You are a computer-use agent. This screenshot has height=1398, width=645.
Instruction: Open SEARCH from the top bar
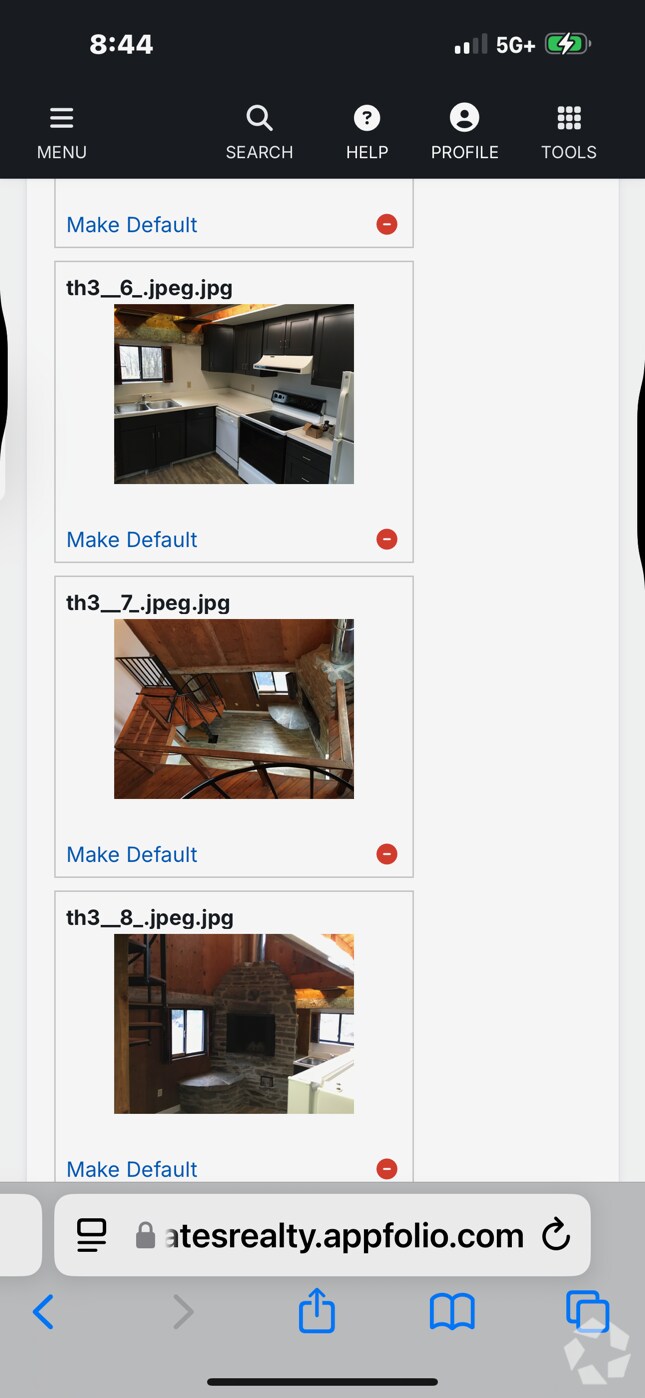[x=259, y=133]
